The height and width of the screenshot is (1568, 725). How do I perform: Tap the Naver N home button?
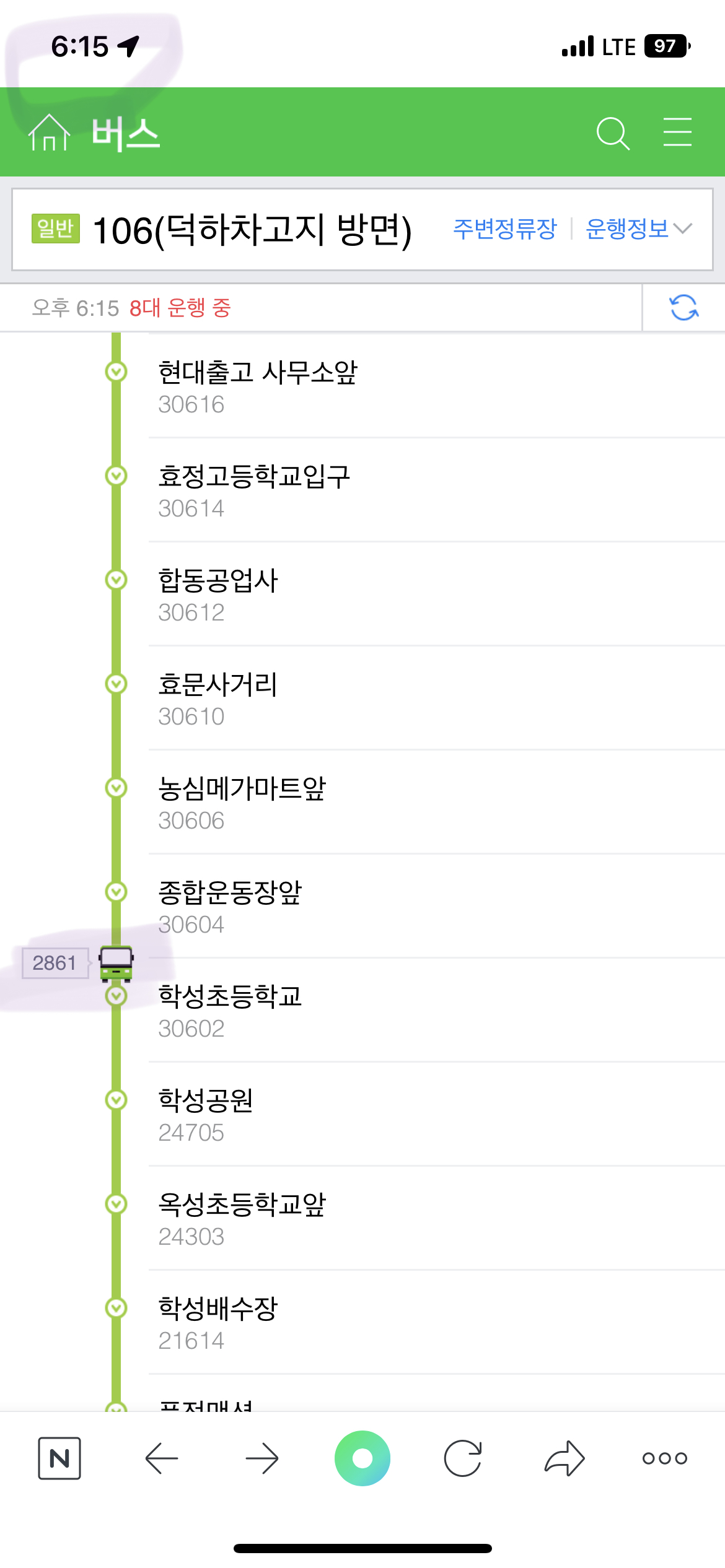(59, 1458)
